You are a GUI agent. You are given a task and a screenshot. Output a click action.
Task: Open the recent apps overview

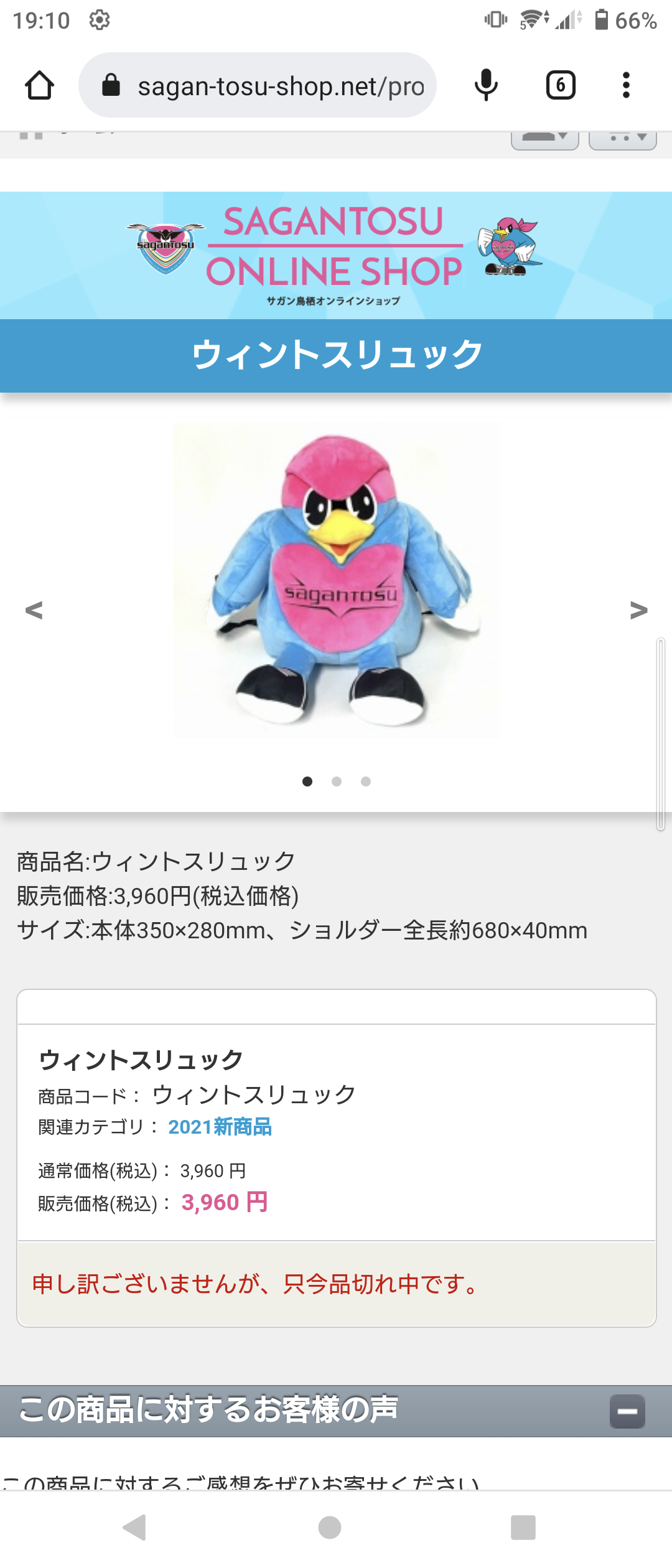pyautogui.click(x=523, y=1527)
